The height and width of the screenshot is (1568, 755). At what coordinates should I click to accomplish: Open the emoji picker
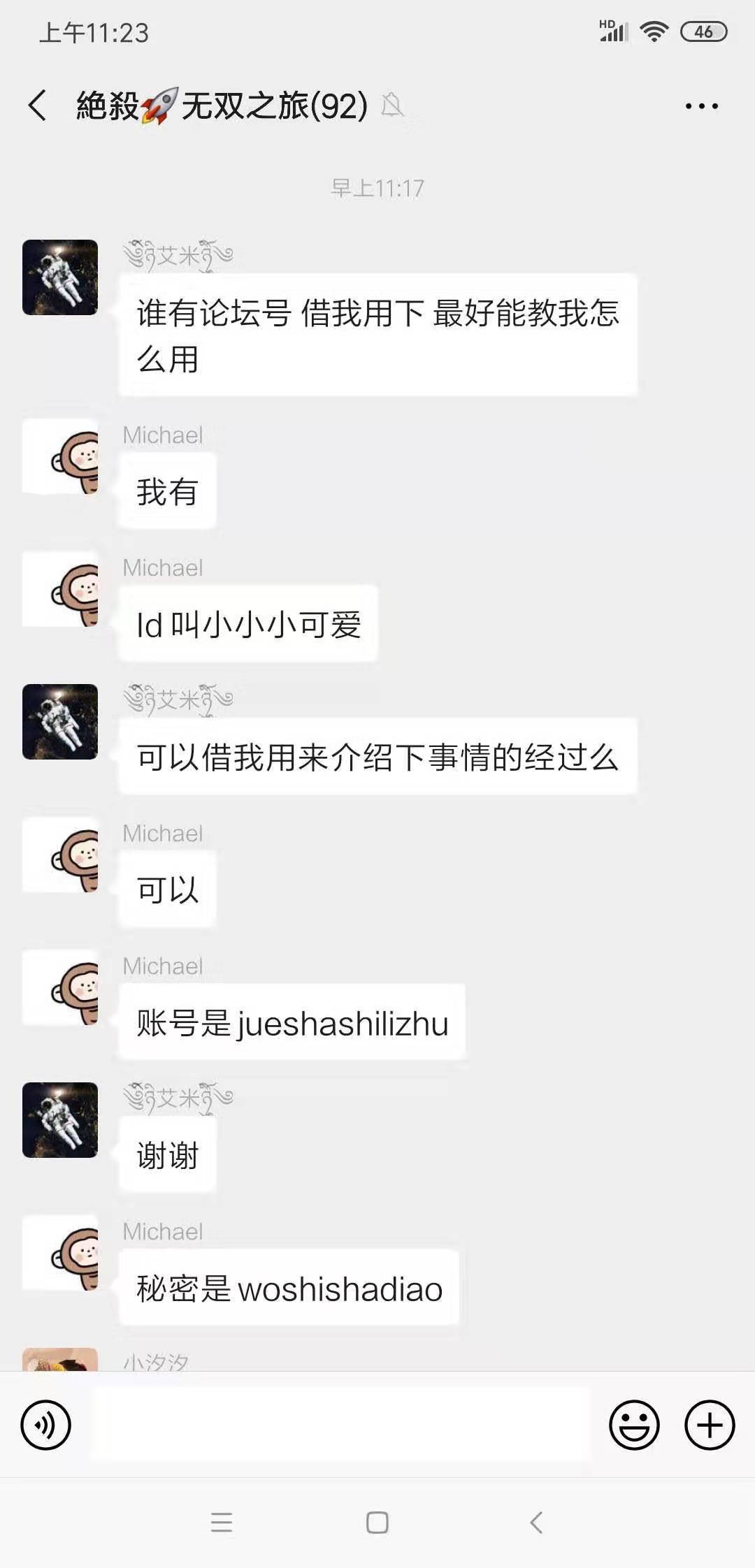pyautogui.click(x=634, y=1425)
